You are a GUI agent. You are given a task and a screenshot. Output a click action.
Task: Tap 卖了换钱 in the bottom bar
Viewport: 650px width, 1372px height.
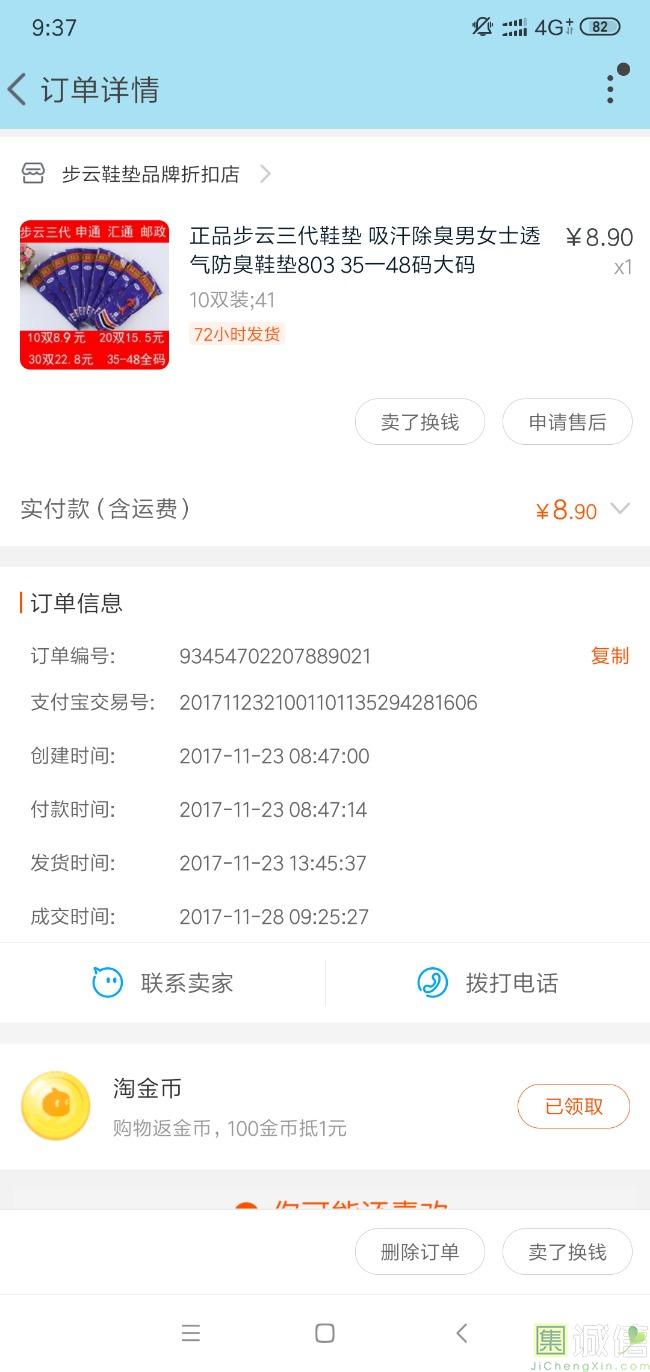567,1252
